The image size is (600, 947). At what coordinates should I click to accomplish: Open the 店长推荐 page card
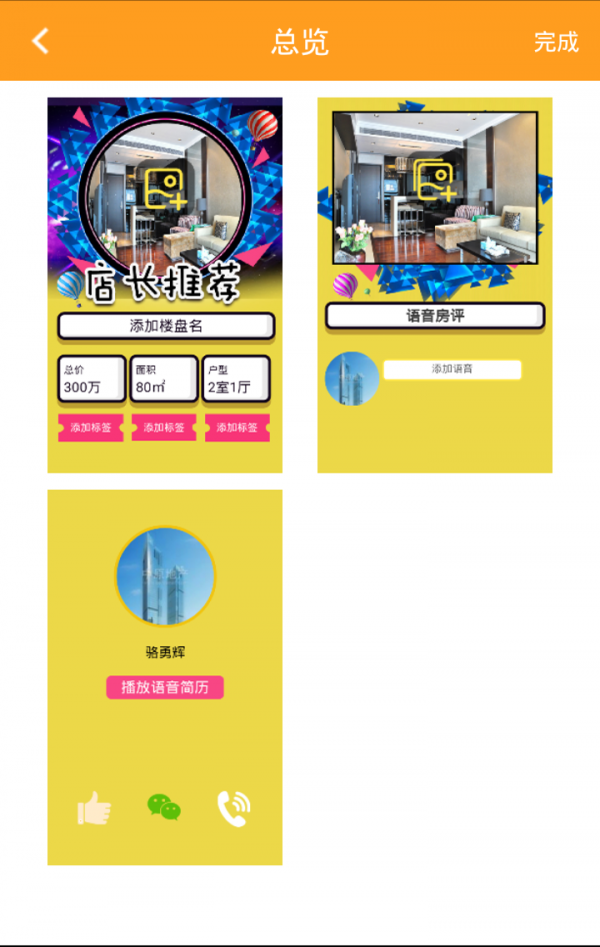165,285
